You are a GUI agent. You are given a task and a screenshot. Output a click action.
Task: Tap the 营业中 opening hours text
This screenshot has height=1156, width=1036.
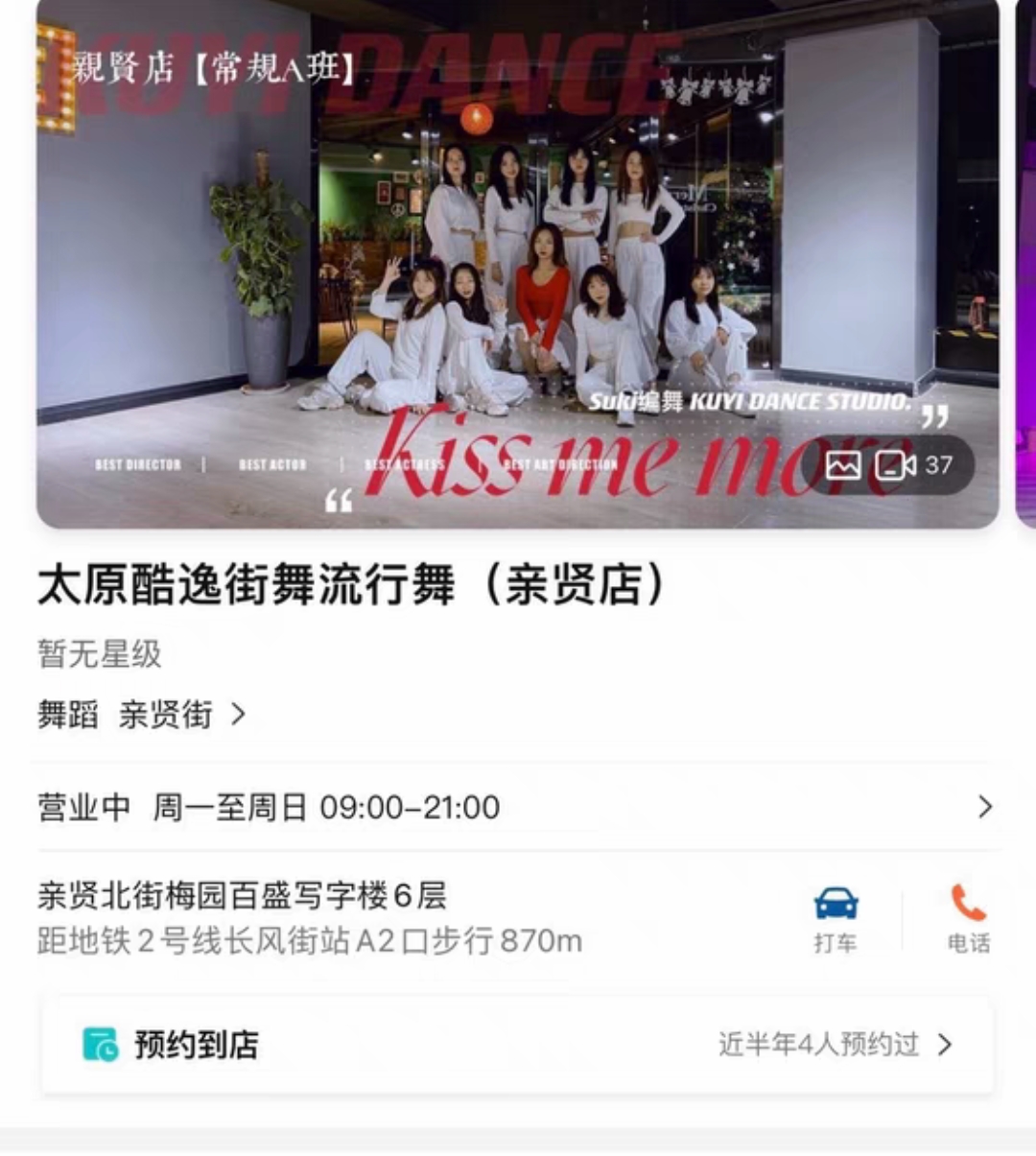[x=83, y=808]
